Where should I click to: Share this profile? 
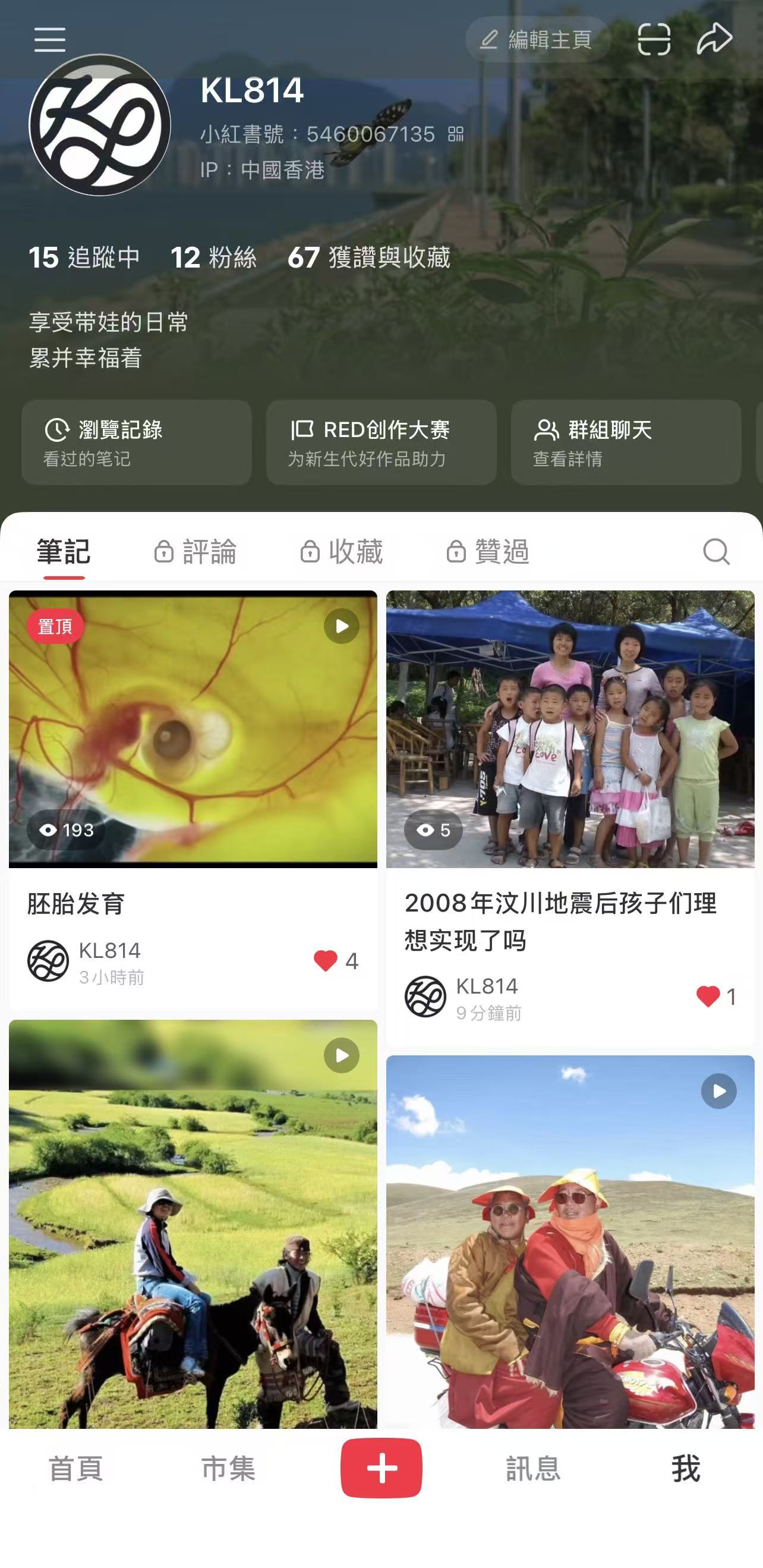[714, 39]
